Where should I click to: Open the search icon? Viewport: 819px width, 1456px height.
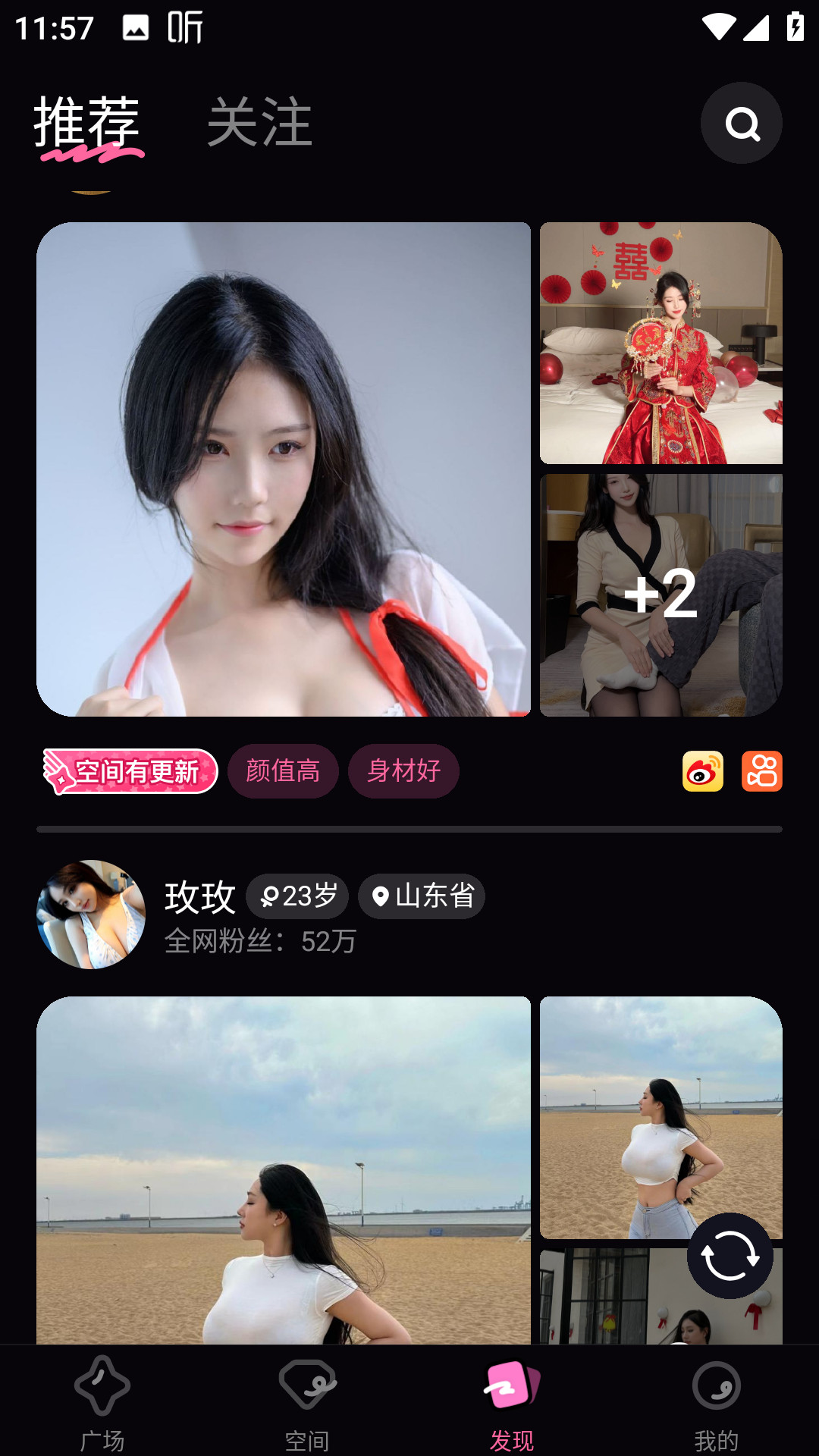pos(742,123)
